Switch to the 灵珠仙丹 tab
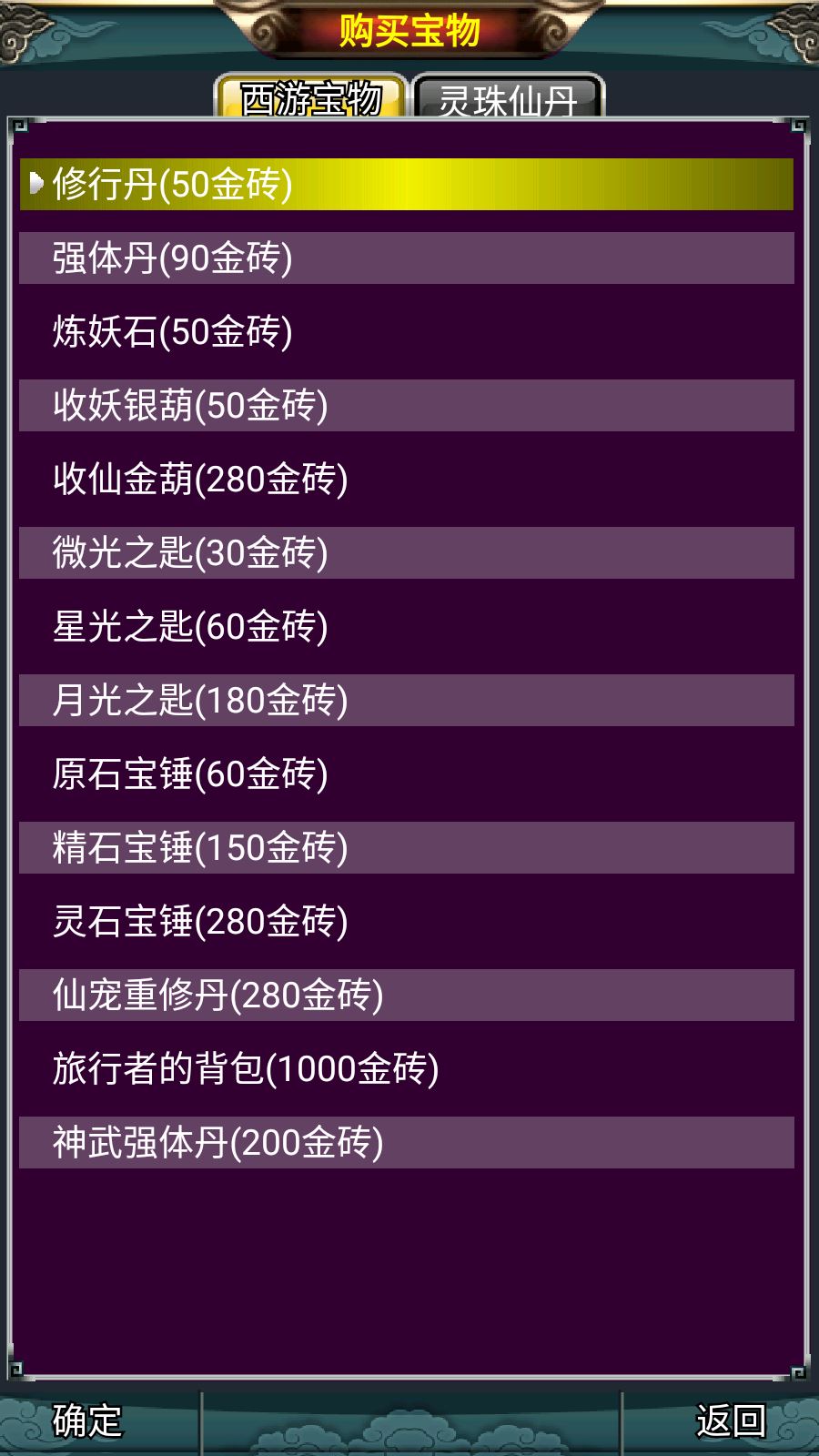 click(x=508, y=97)
